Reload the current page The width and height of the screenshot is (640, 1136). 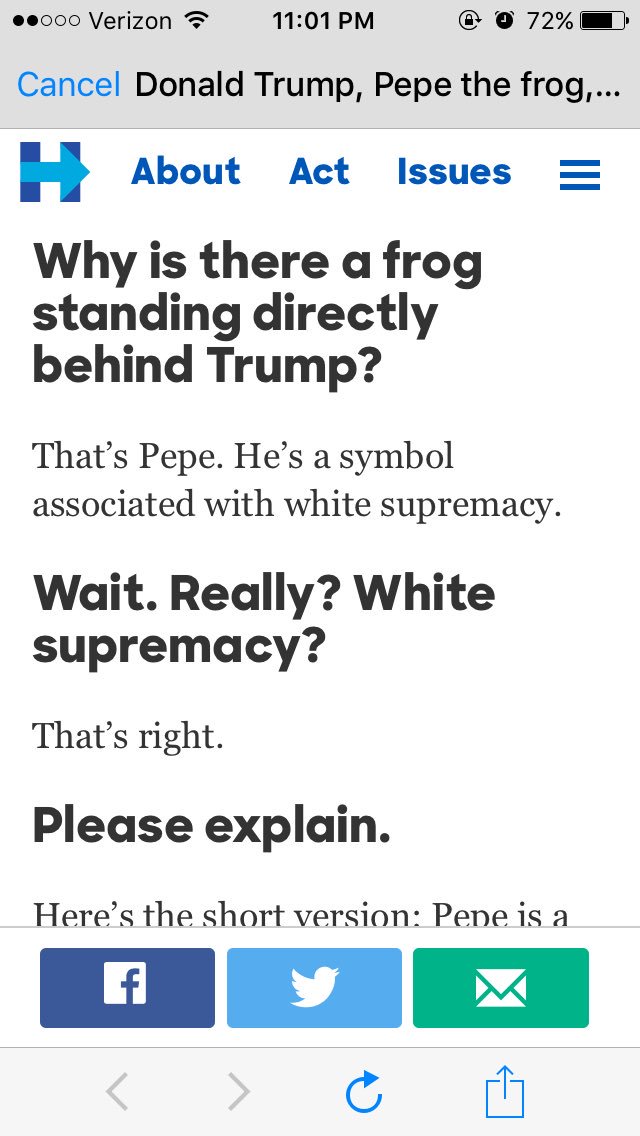coord(364,1091)
